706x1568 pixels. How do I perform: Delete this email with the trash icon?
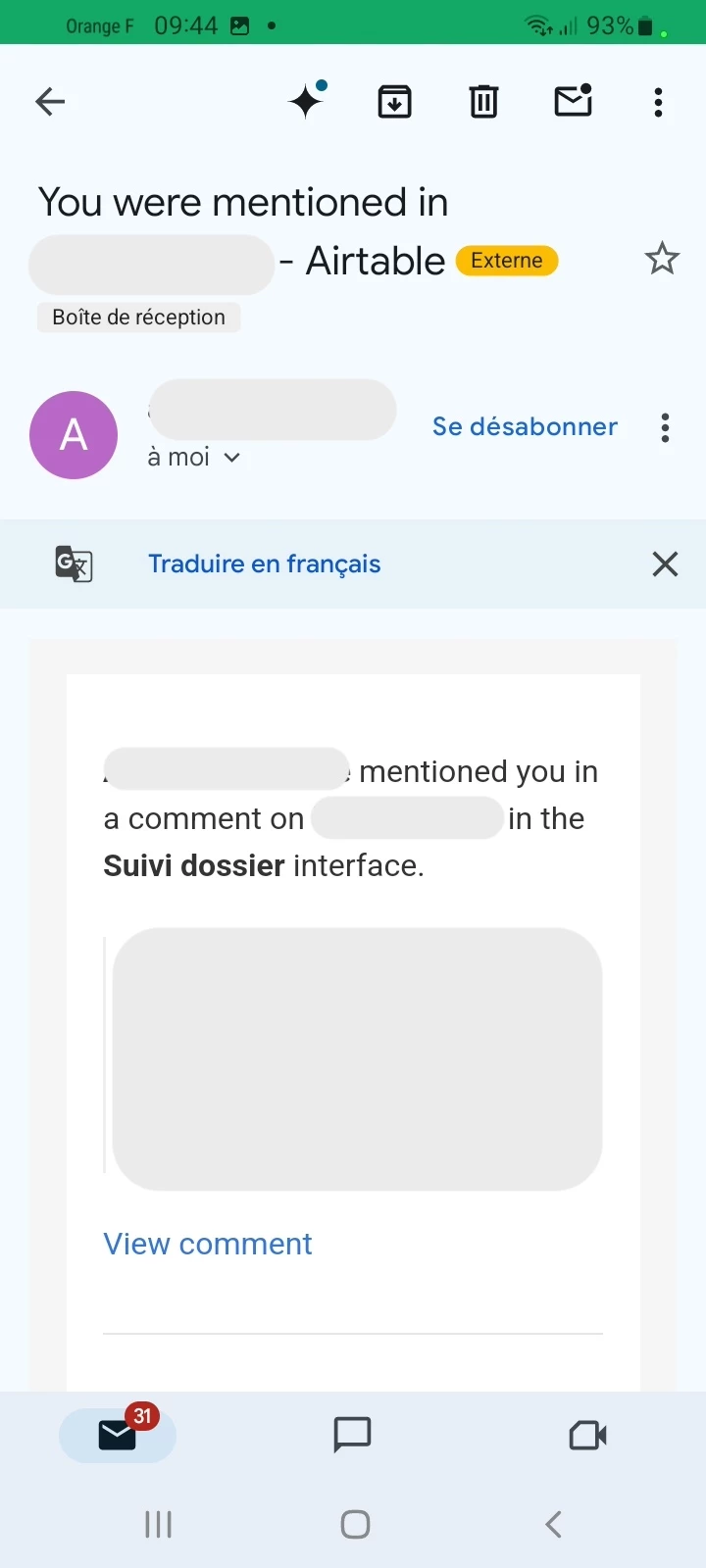pos(483,102)
